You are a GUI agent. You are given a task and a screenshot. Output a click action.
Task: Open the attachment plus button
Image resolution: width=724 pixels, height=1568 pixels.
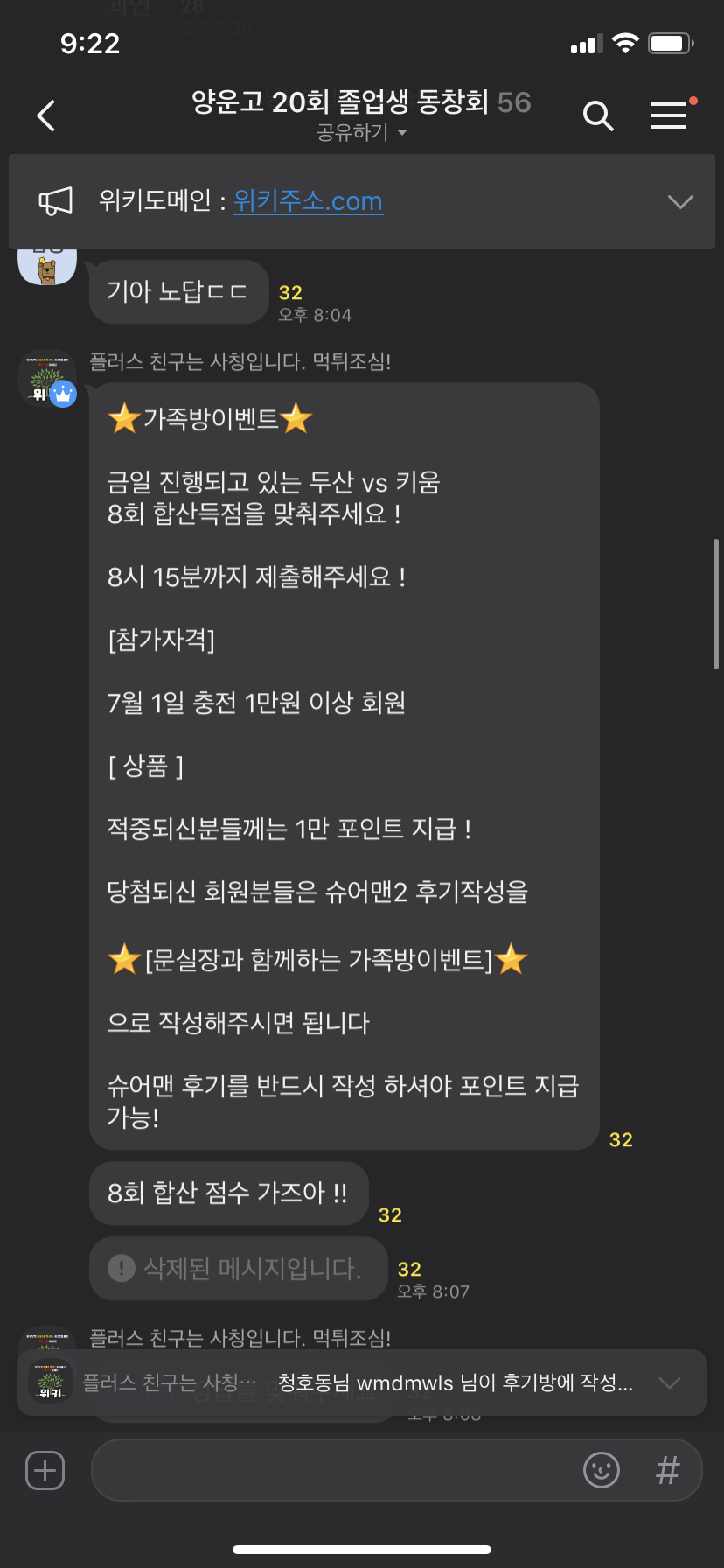click(45, 1470)
